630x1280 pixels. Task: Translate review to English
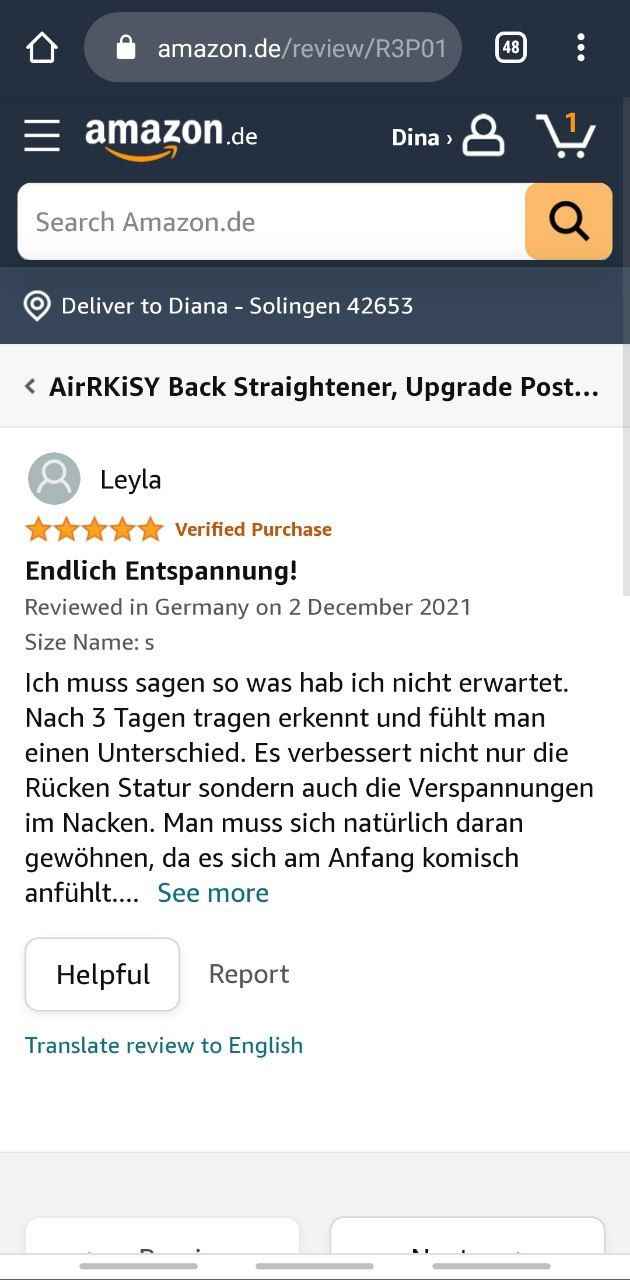pos(164,1046)
